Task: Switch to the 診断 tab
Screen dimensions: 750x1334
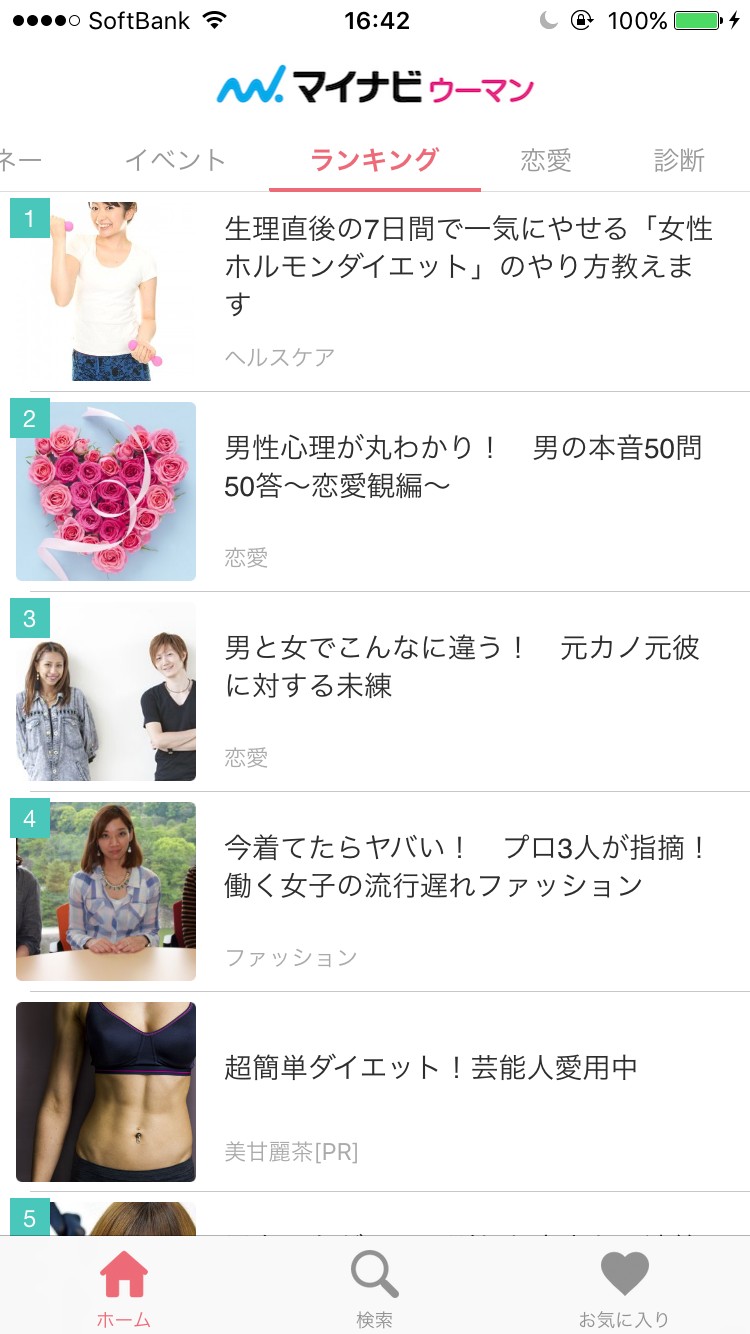Action: click(x=679, y=160)
